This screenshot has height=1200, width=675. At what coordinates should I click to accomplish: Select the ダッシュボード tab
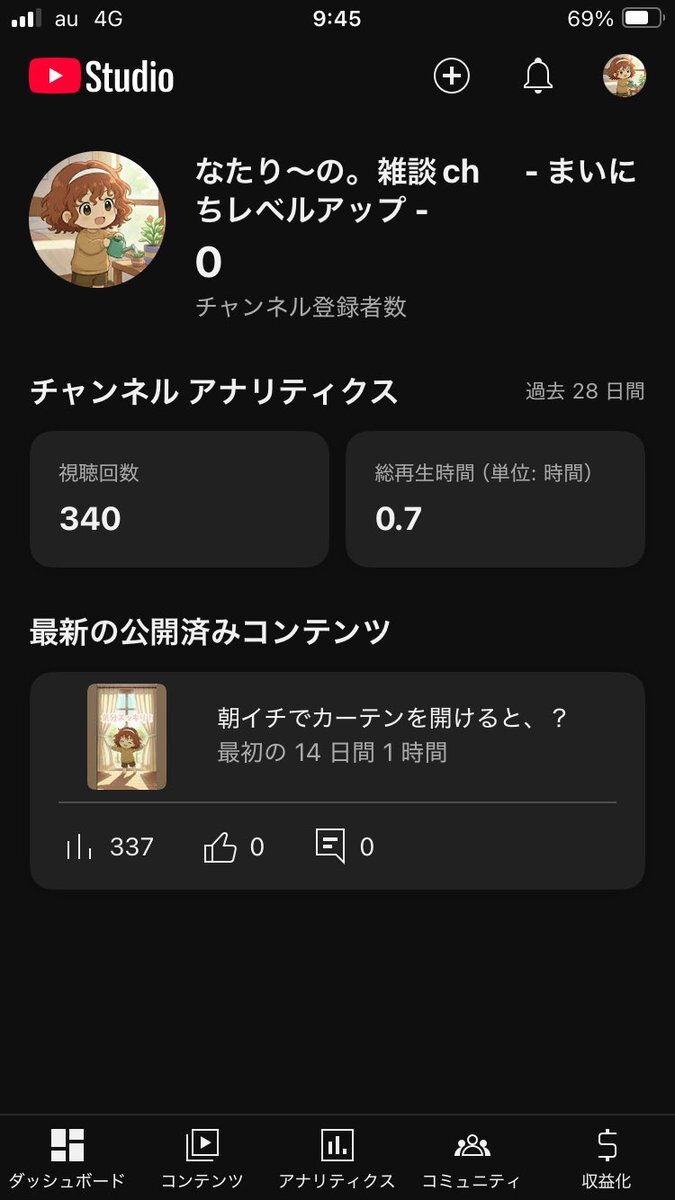pyautogui.click(x=67, y=1157)
